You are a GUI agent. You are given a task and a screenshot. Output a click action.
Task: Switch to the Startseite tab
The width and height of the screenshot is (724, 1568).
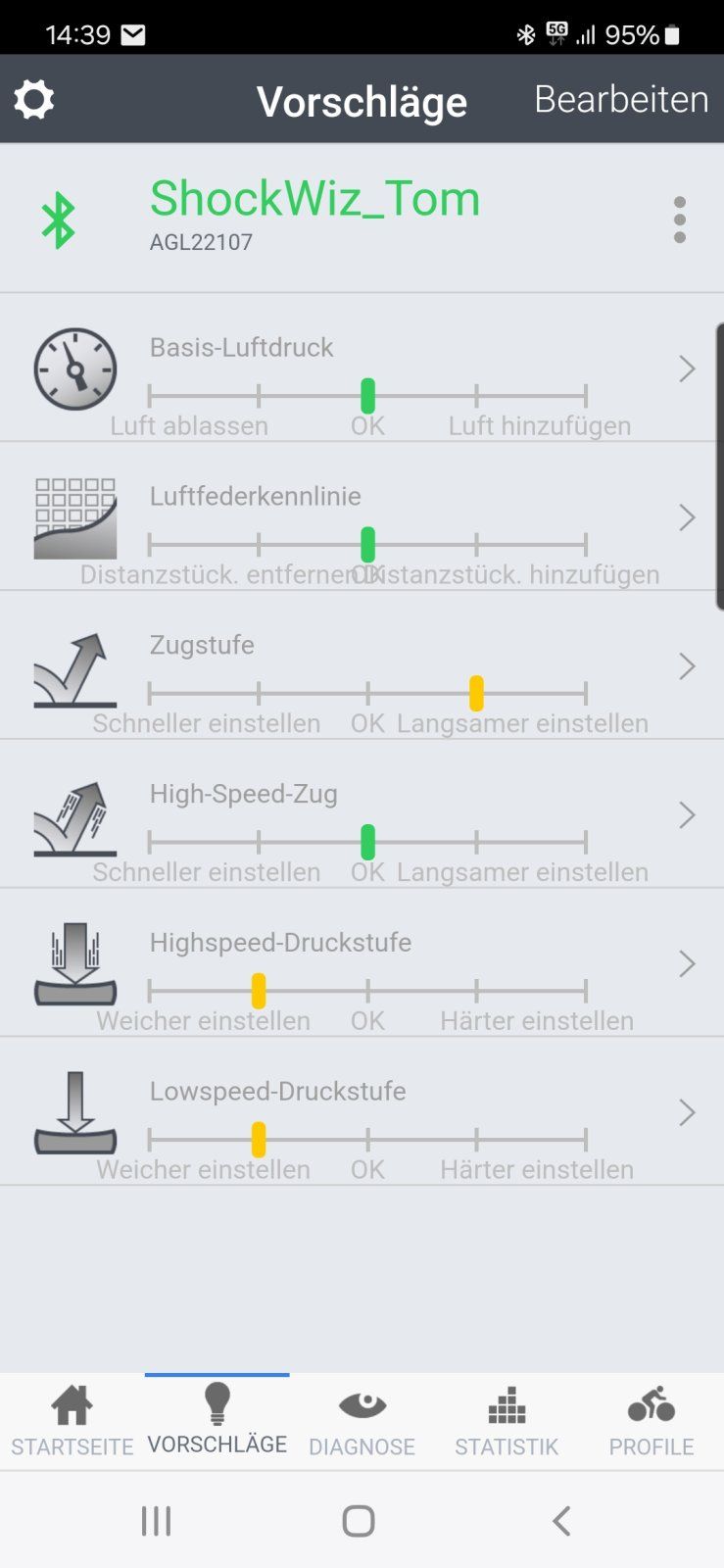point(72,1421)
